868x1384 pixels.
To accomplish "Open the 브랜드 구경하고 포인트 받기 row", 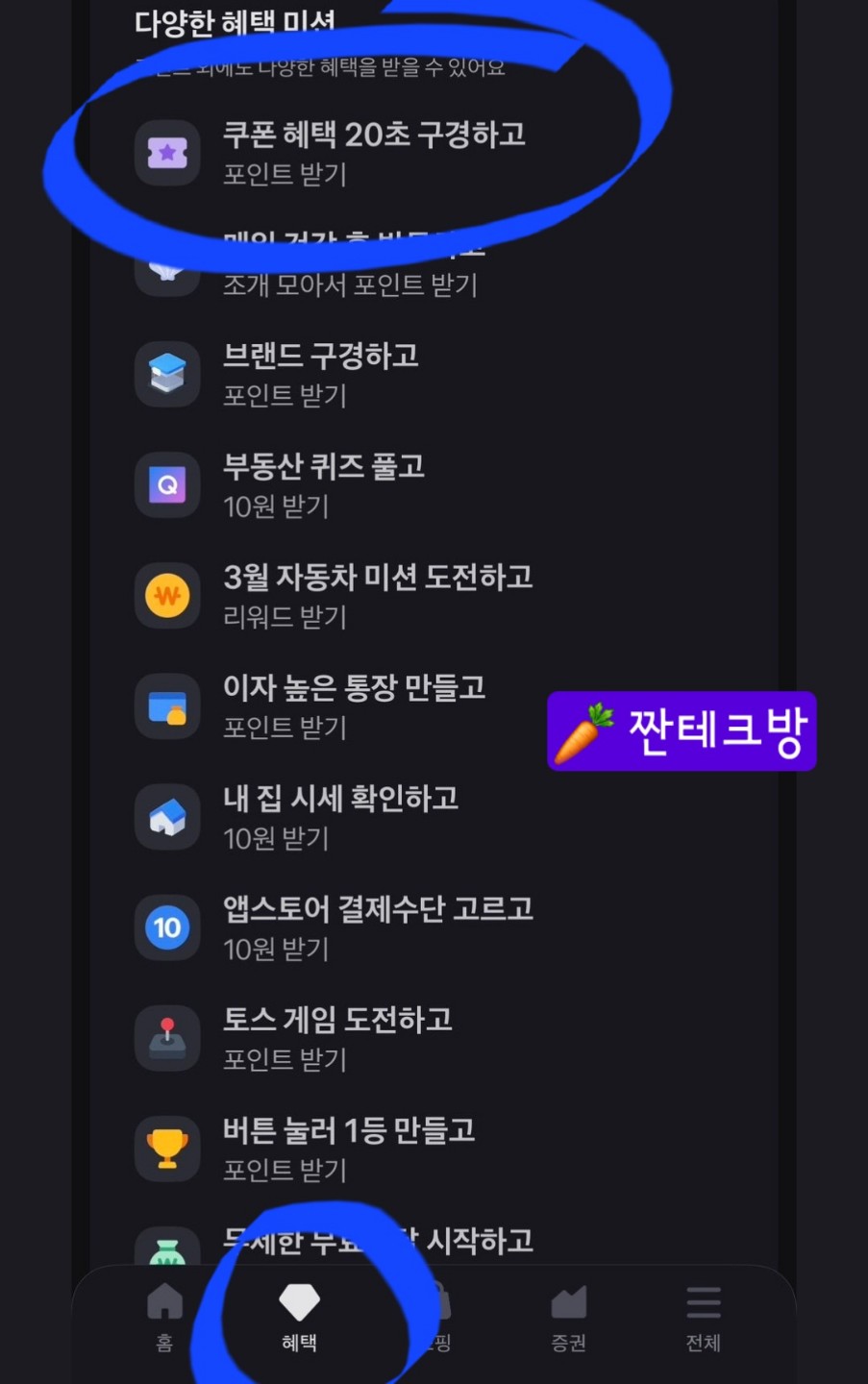I will pyautogui.click(x=320, y=374).
